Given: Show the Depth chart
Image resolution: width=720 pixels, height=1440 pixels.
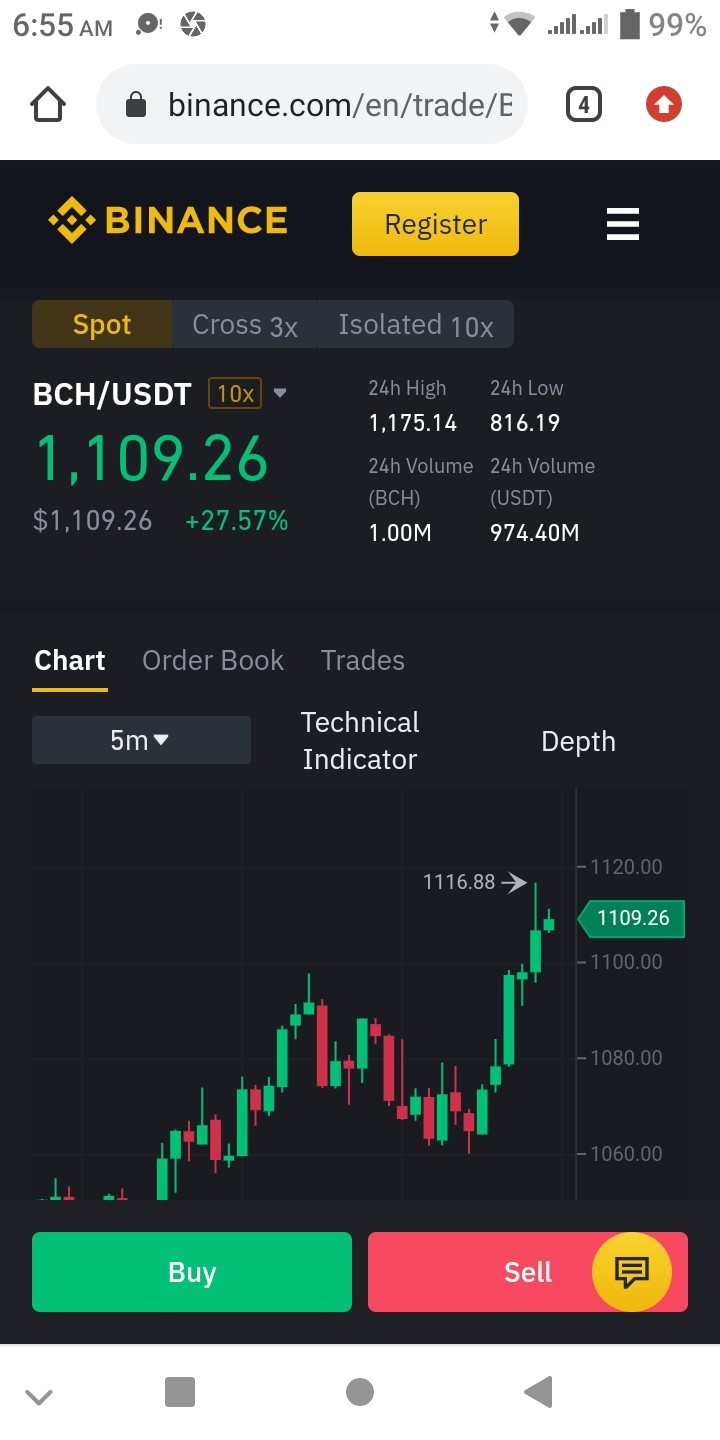Looking at the screenshot, I should (x=578, y=741).
